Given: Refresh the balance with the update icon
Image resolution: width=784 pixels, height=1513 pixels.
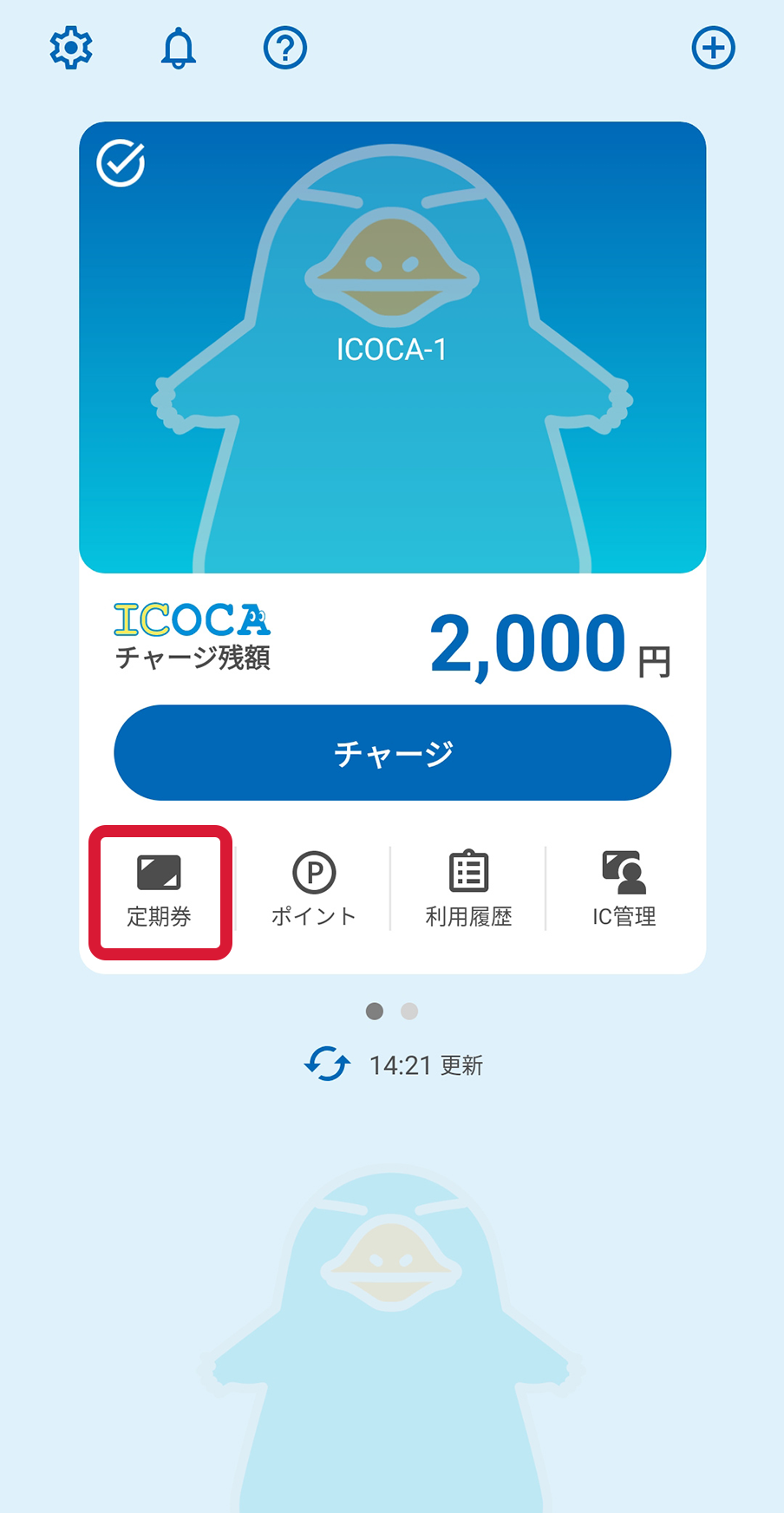Looking at the screenshot, I should 328,1064.
